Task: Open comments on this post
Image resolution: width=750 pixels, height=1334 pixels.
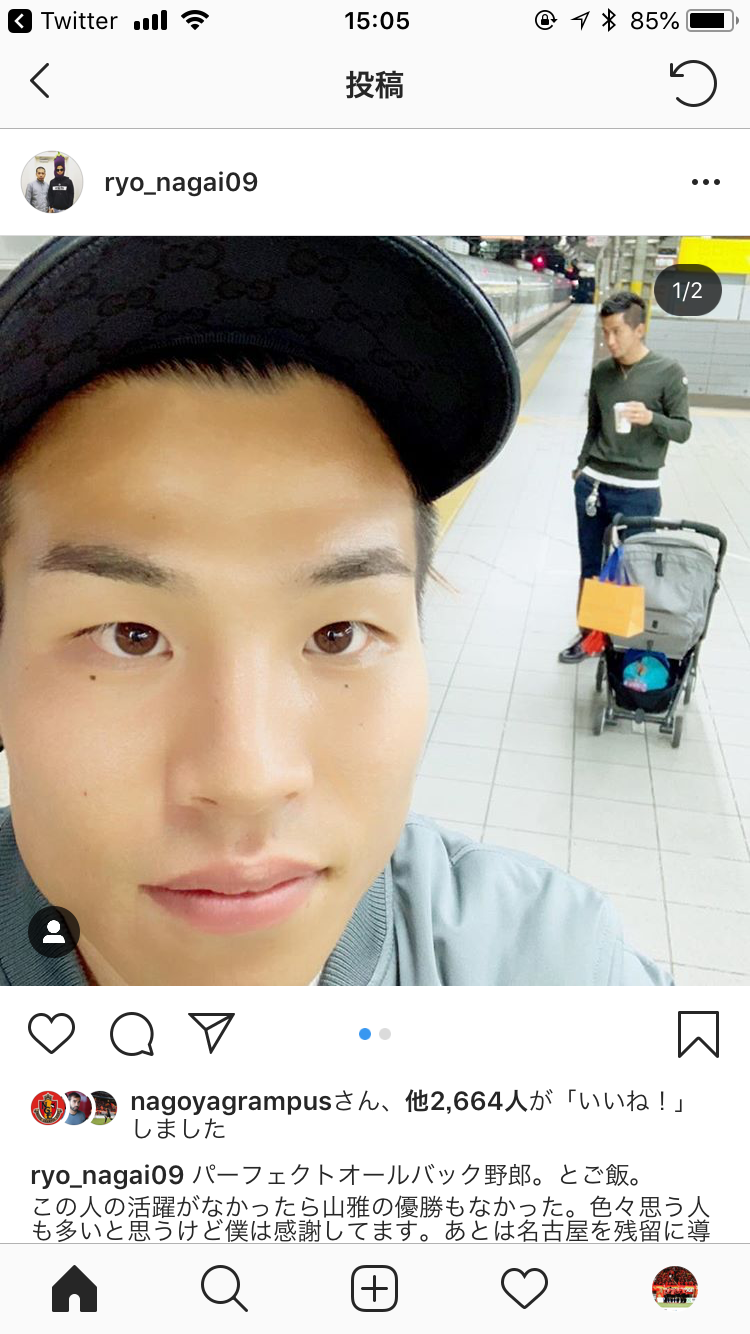Action: (132, 1034)
